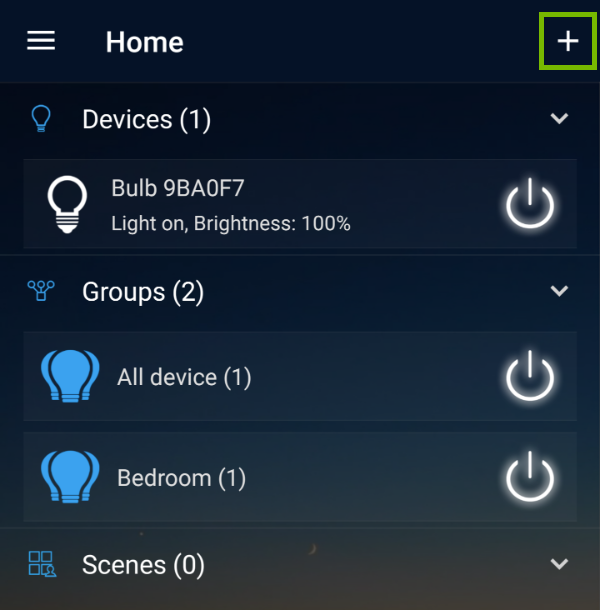Toggle power for Bulb 9BA0F7
Screen dimensions: 600x610
pyautogui.click(x=529, y=205)
